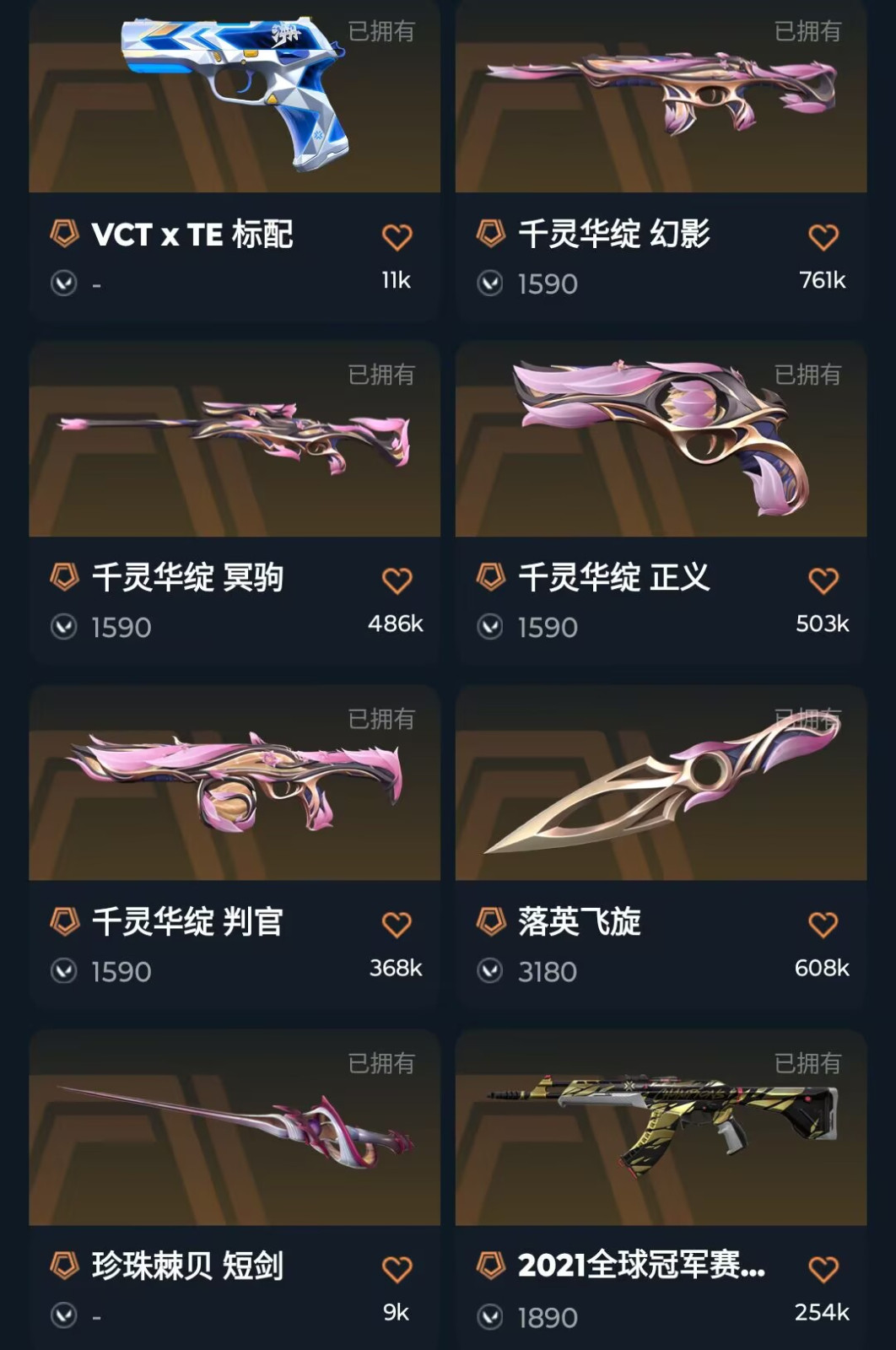The width and height of the screenshot is (896, 1350).
Task: Tap the heart on 千灵华绽 冥驹
Action: coord(397,580)
